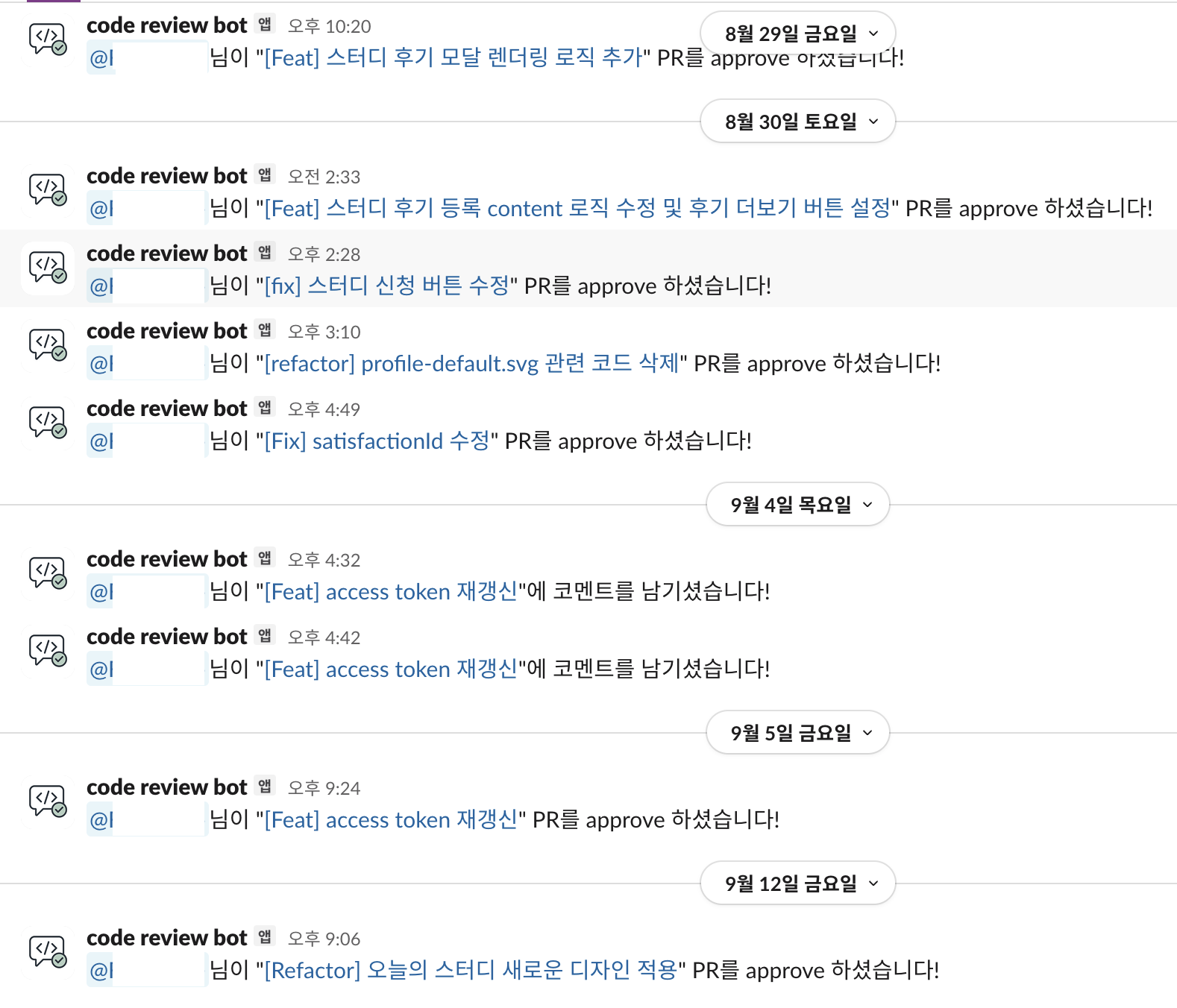This screenshot has width=1177, height=1008.
Task: Open the 8월 29일 금요일 date dropdown
Action: point(797,34)
